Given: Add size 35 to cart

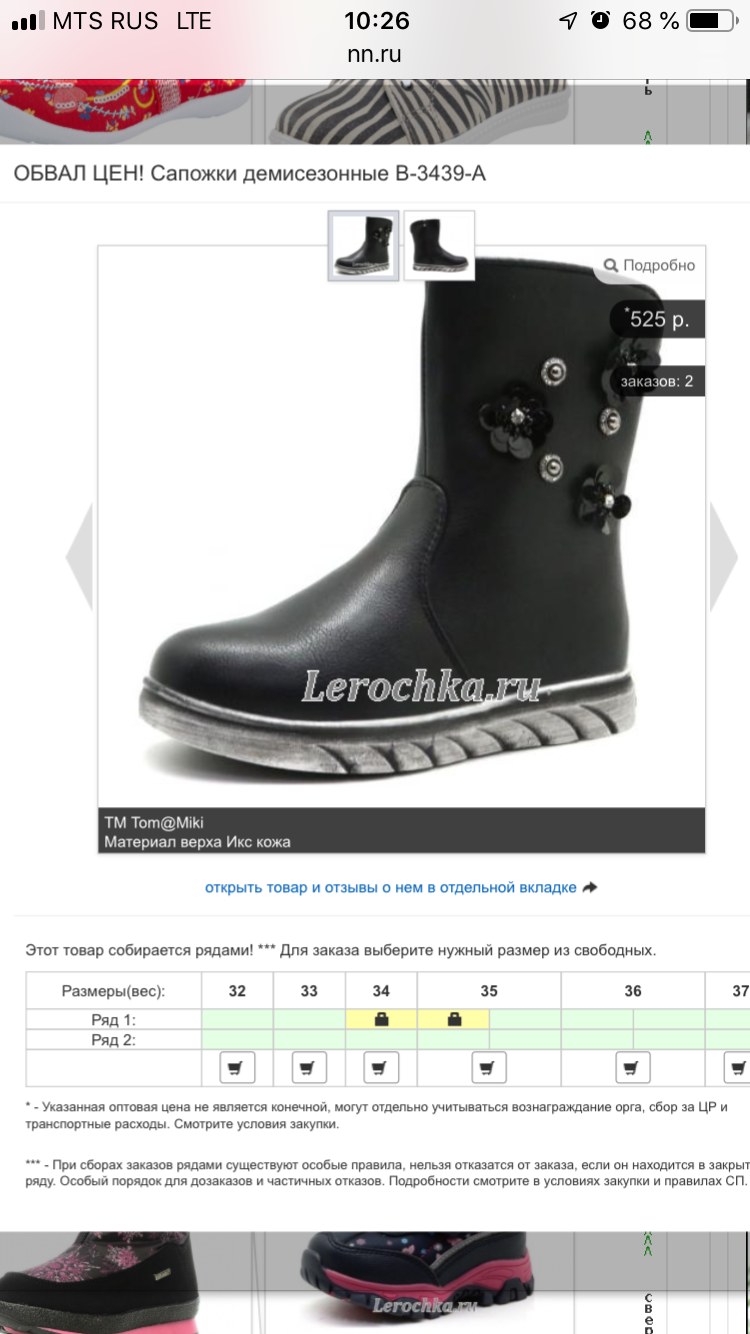Looking at the screenshot, I should click(x=488, y=1068).
